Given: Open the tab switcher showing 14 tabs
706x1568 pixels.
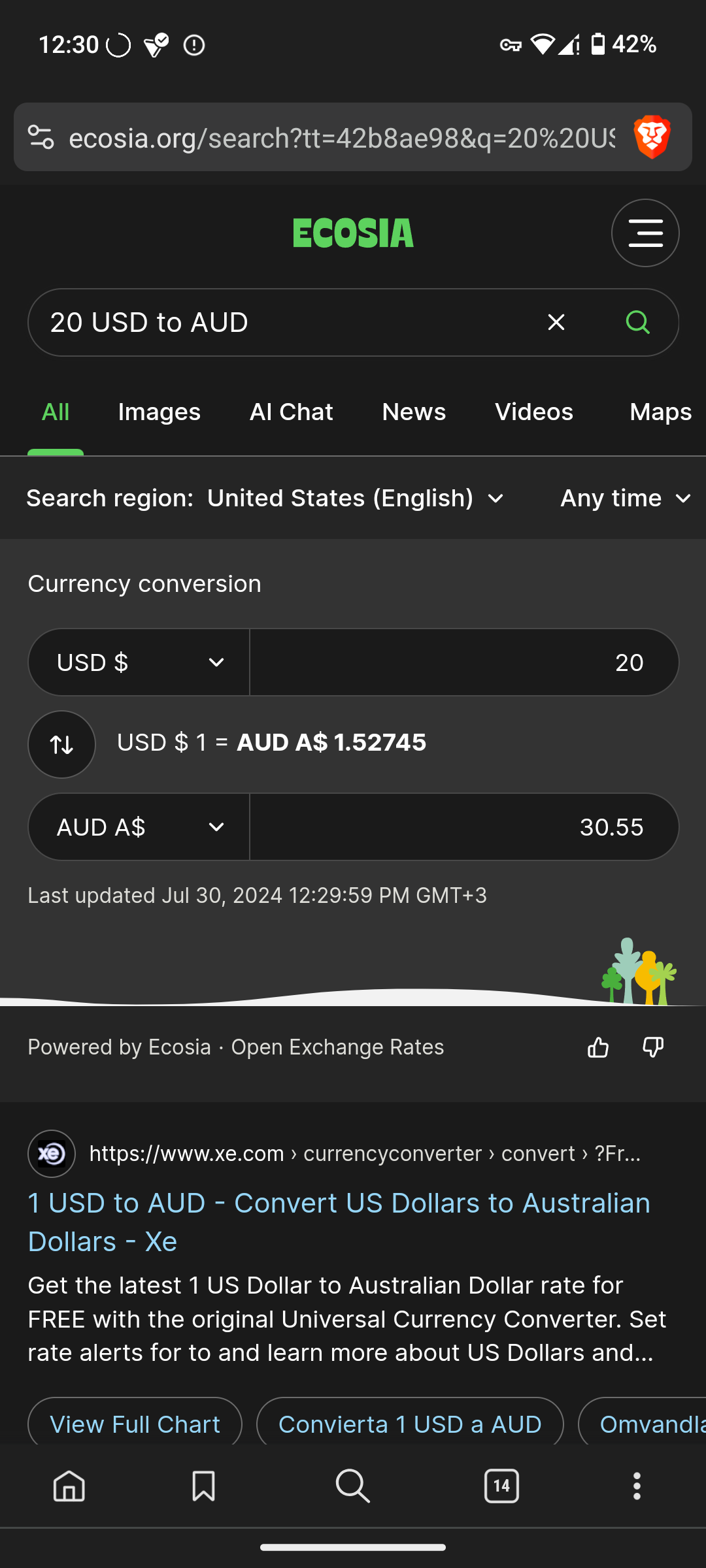Looking at the screenshot, I should (501, 1486).
